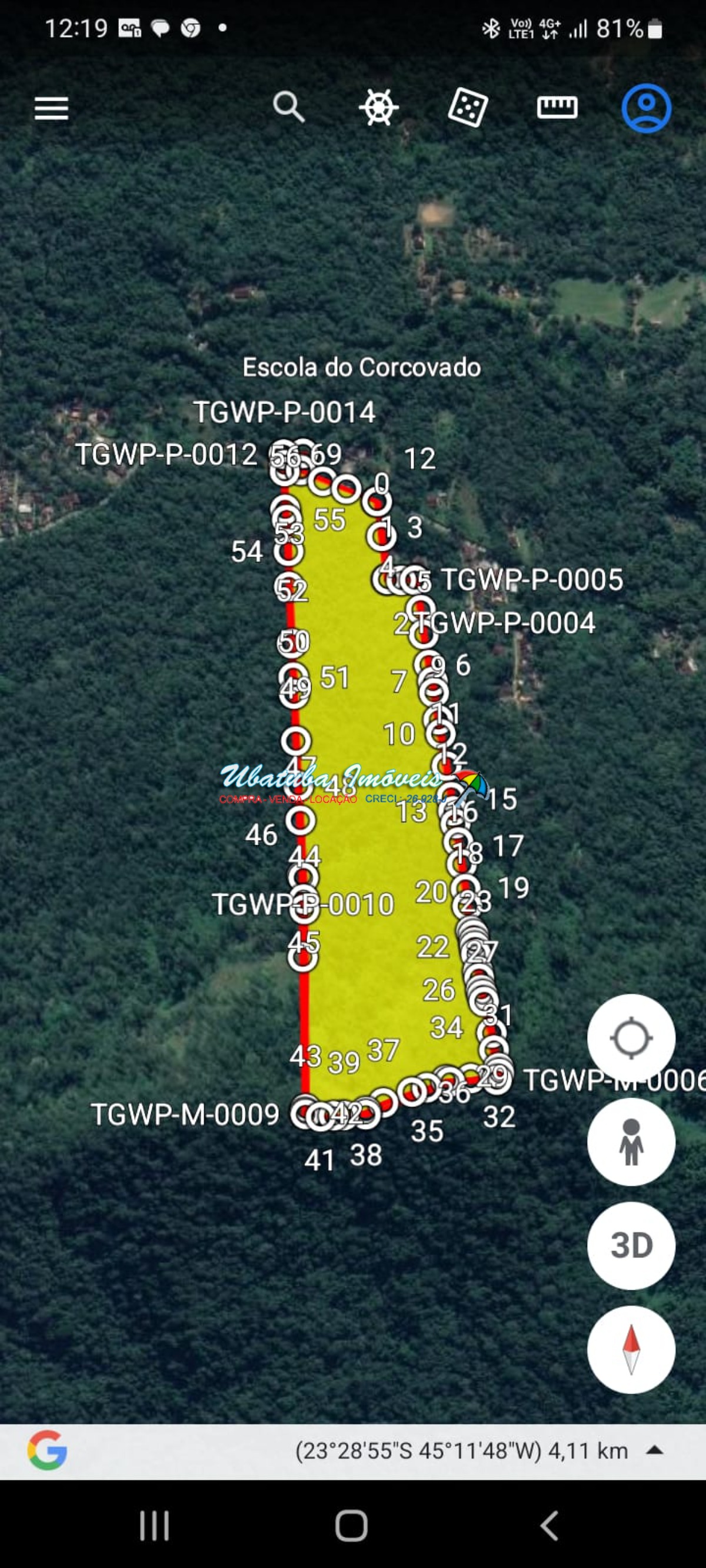Switch to 3D view
The width and height of the screenshot is (706, 1568).
click(x=631, y=1245)
